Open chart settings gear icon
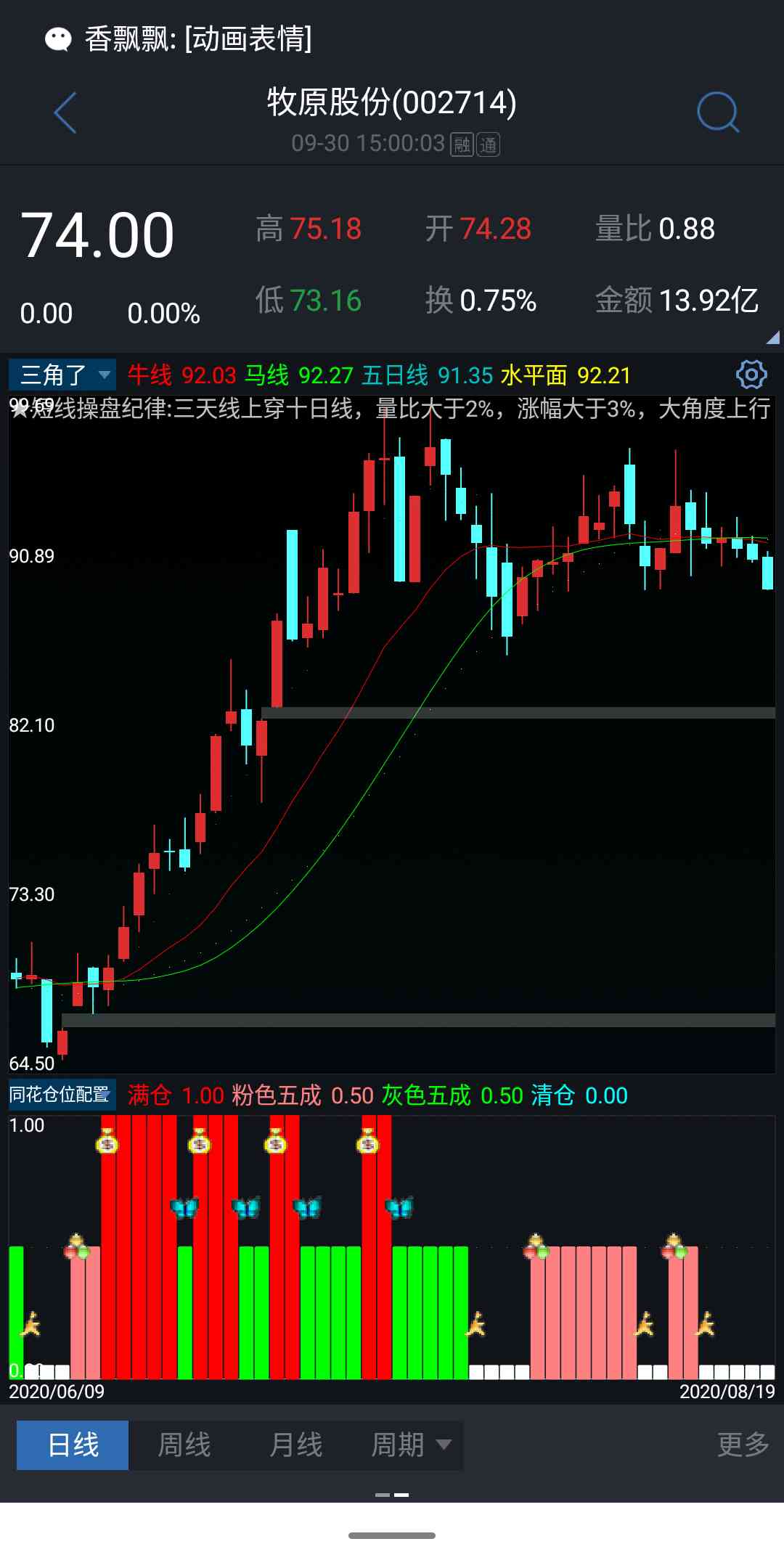Screen dimensions: 784x1568 coord(751,375)
